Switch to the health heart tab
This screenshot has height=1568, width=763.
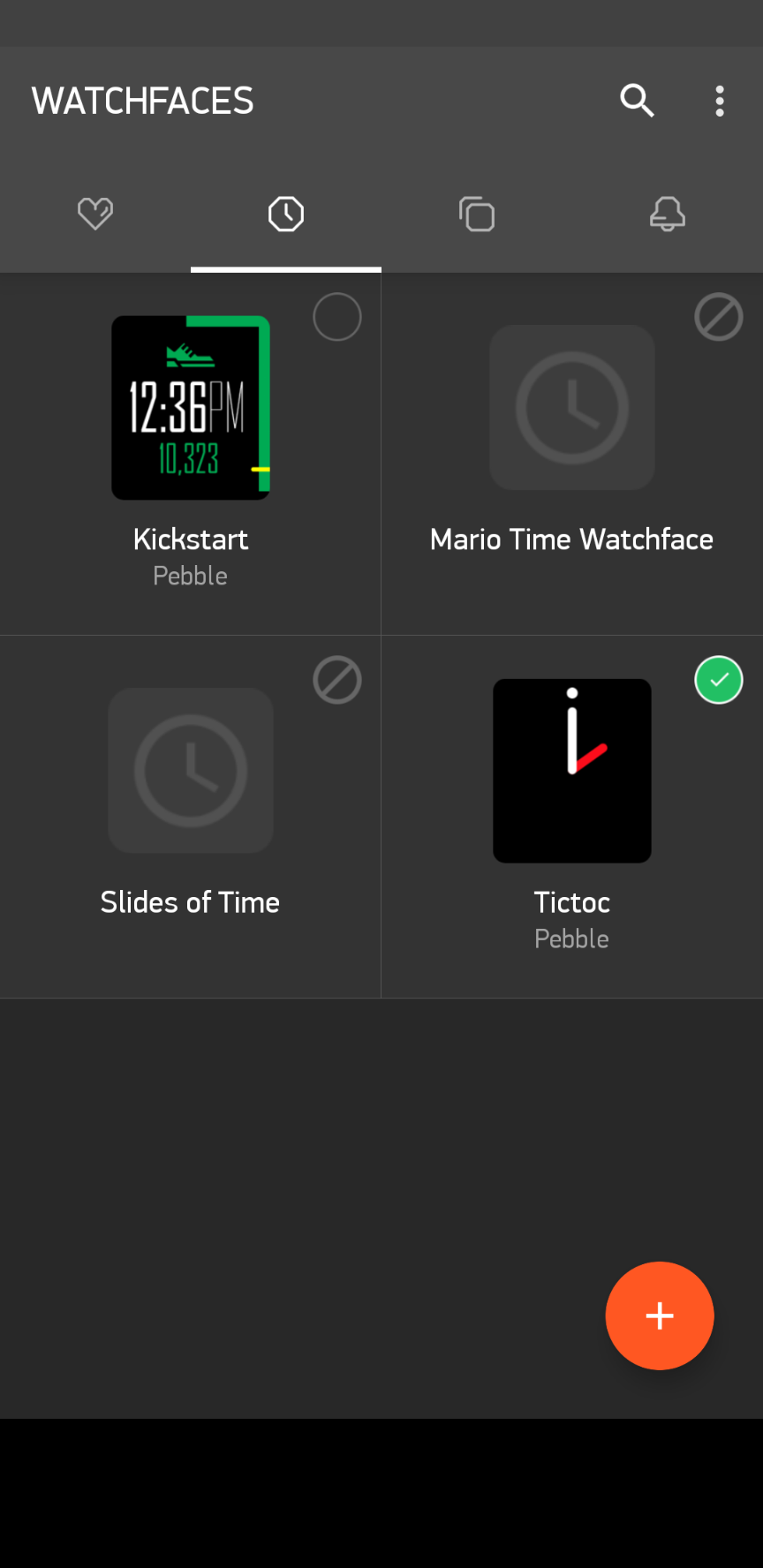coord(95,214)
